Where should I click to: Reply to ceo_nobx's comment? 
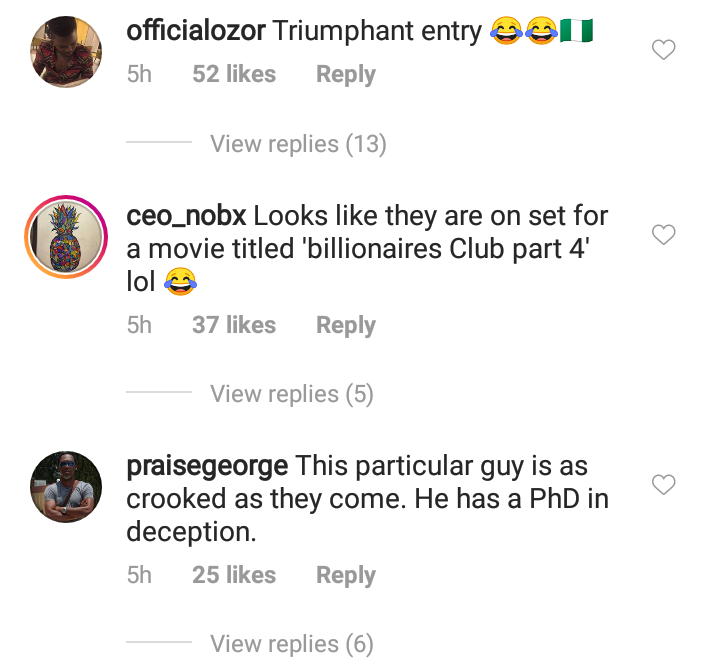coord(345,325)
